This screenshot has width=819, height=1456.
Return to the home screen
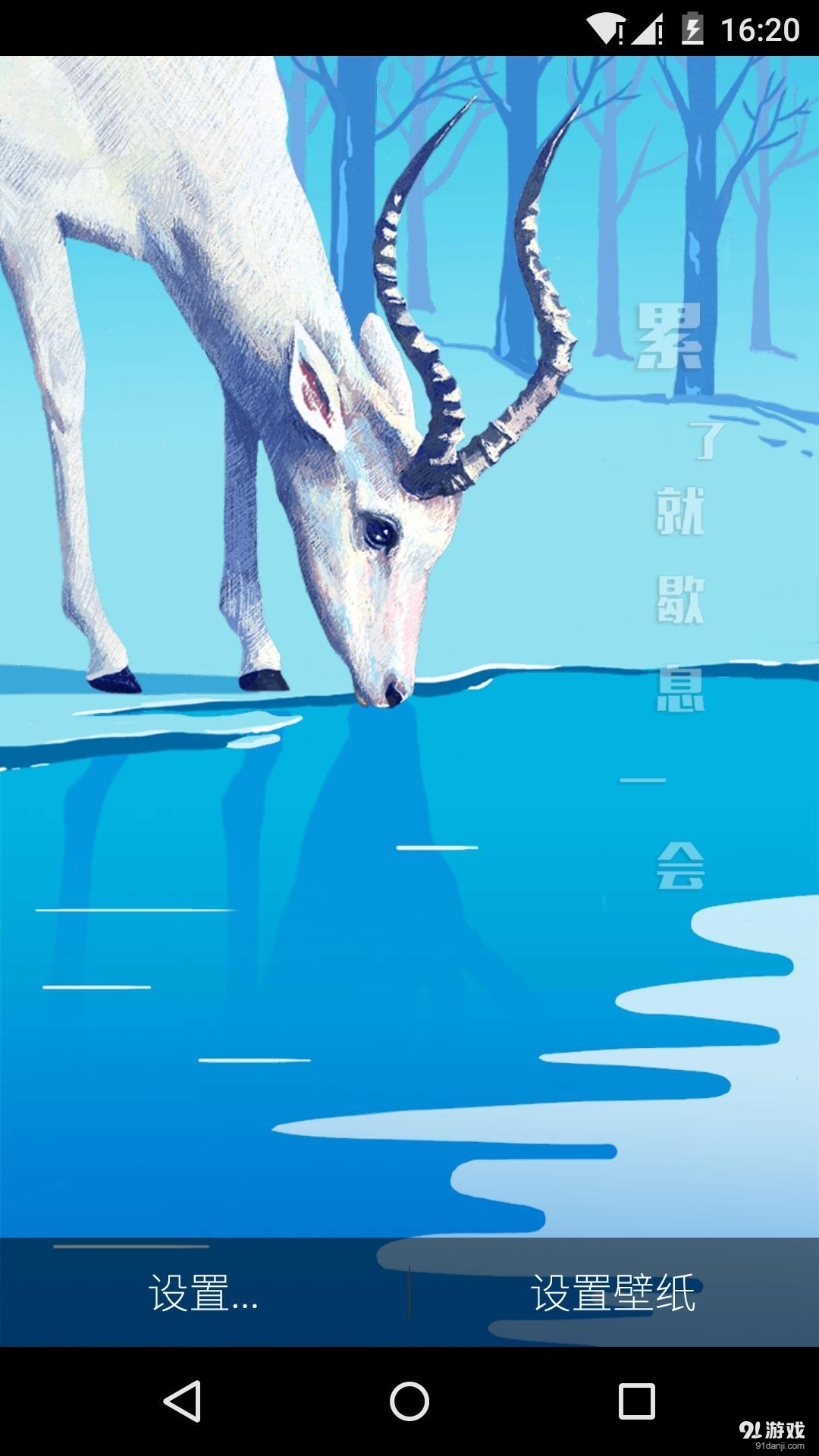[409, 1401]
